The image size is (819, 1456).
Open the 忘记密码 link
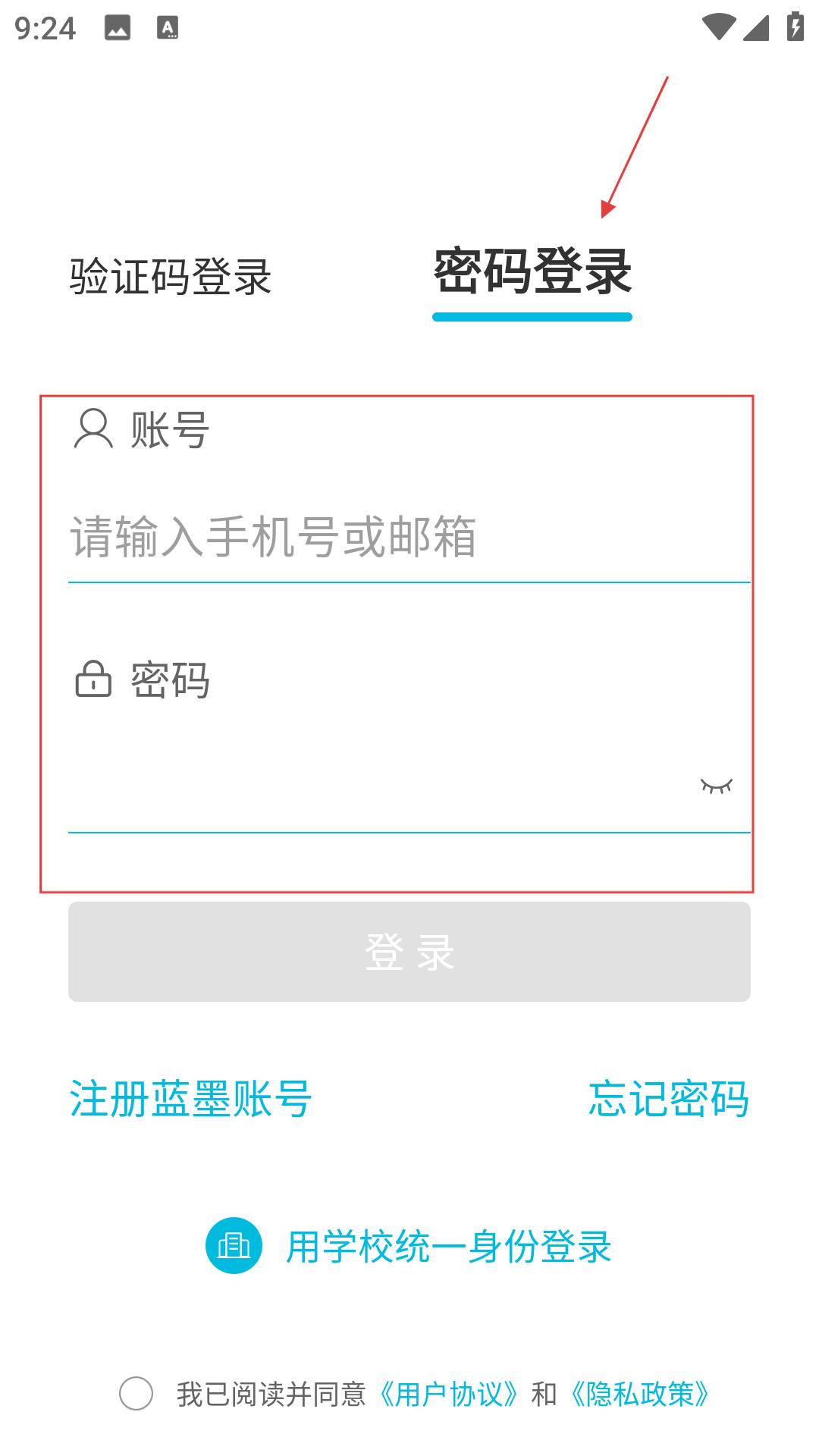669,1099
